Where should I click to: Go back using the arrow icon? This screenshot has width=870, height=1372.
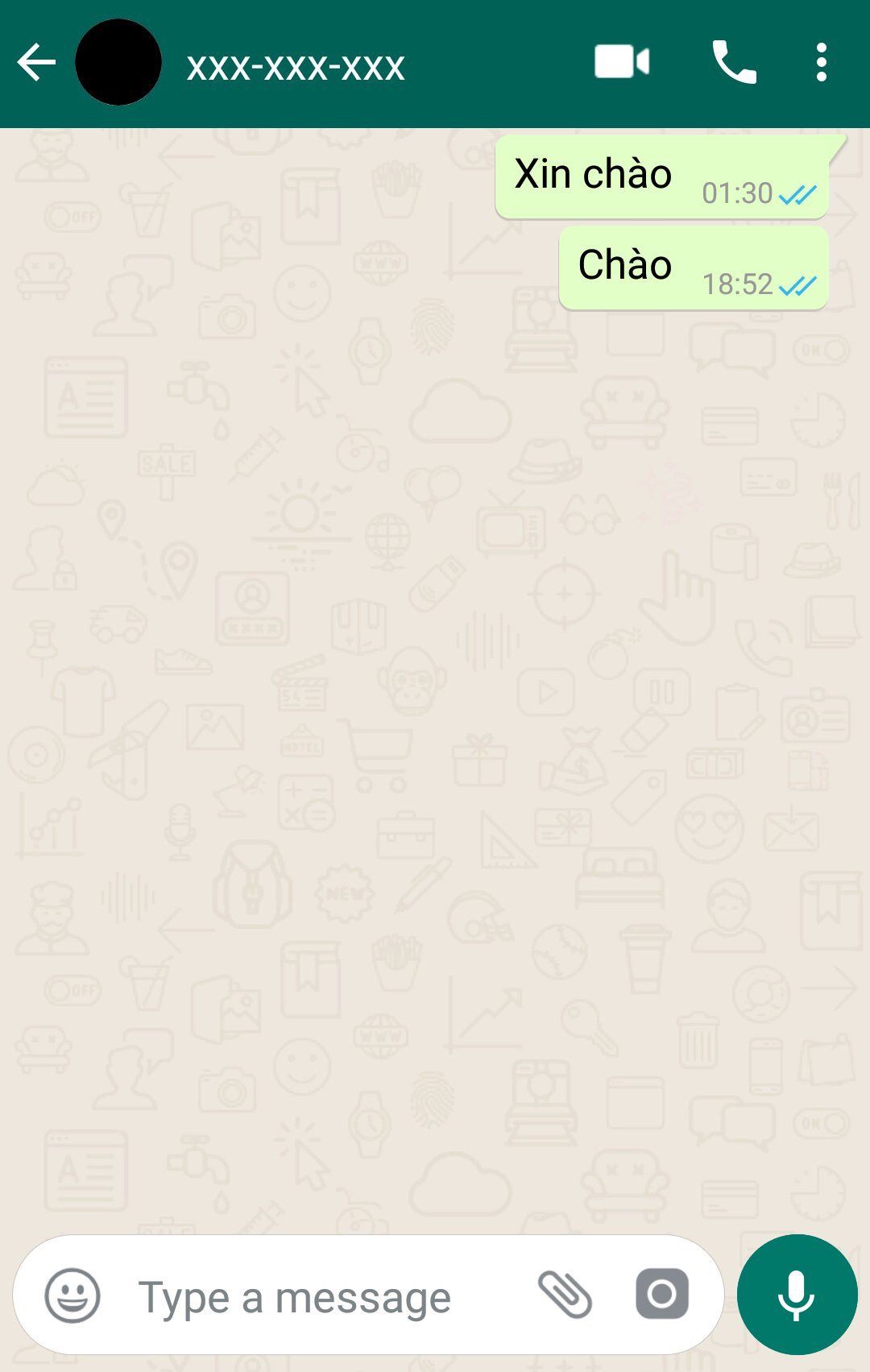click(36, 63)
